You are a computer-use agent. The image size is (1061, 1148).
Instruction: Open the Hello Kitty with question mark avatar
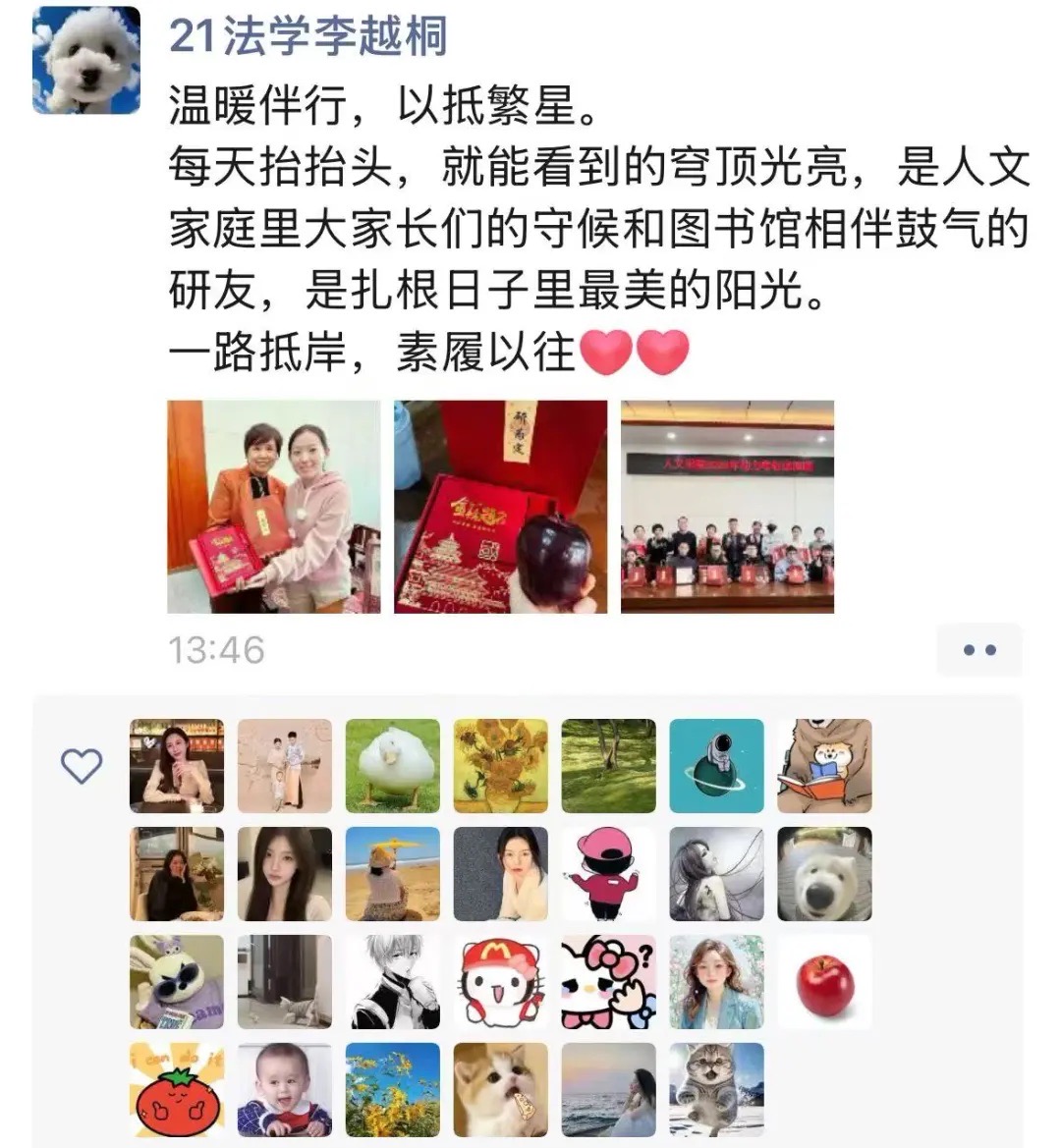point(608,982)
